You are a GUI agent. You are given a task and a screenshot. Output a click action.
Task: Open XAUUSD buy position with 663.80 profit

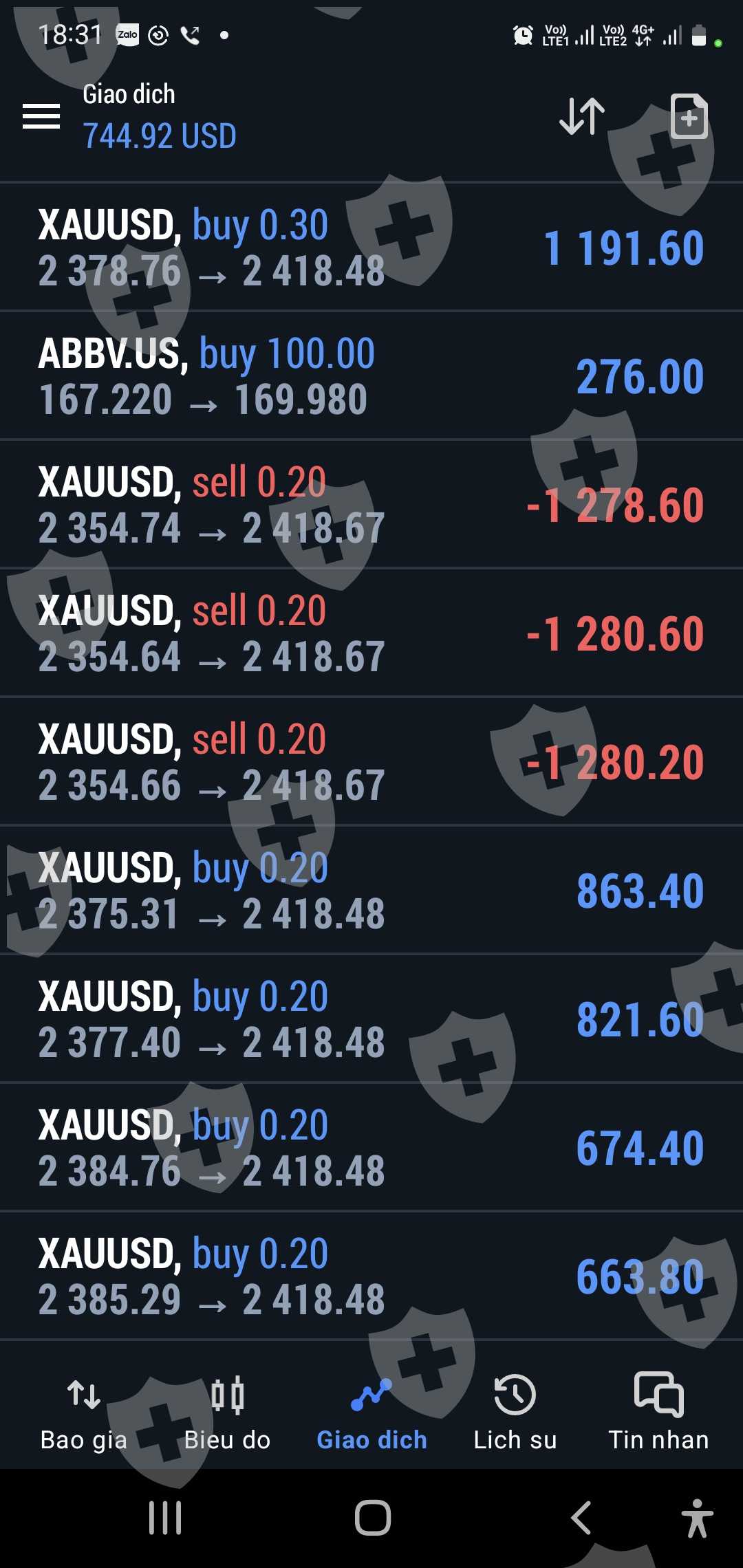click(371, 1276)
